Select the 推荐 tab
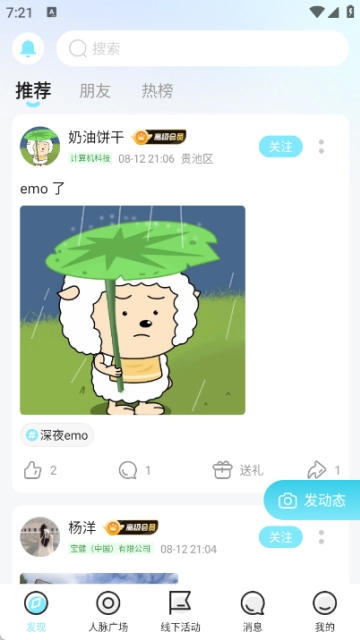The height and width of the screenshot is (640, 360). tap(33, 91)
